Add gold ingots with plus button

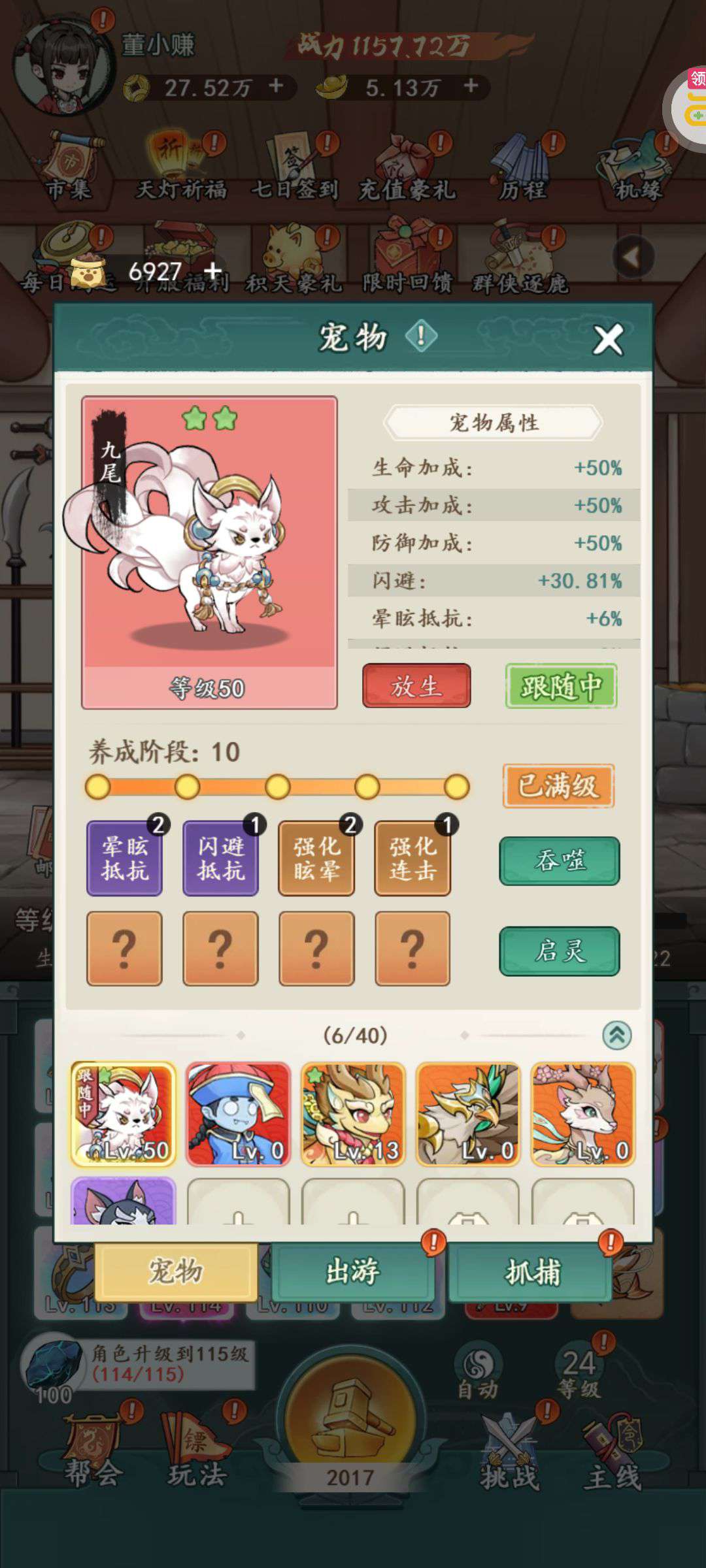coord(471,86)
